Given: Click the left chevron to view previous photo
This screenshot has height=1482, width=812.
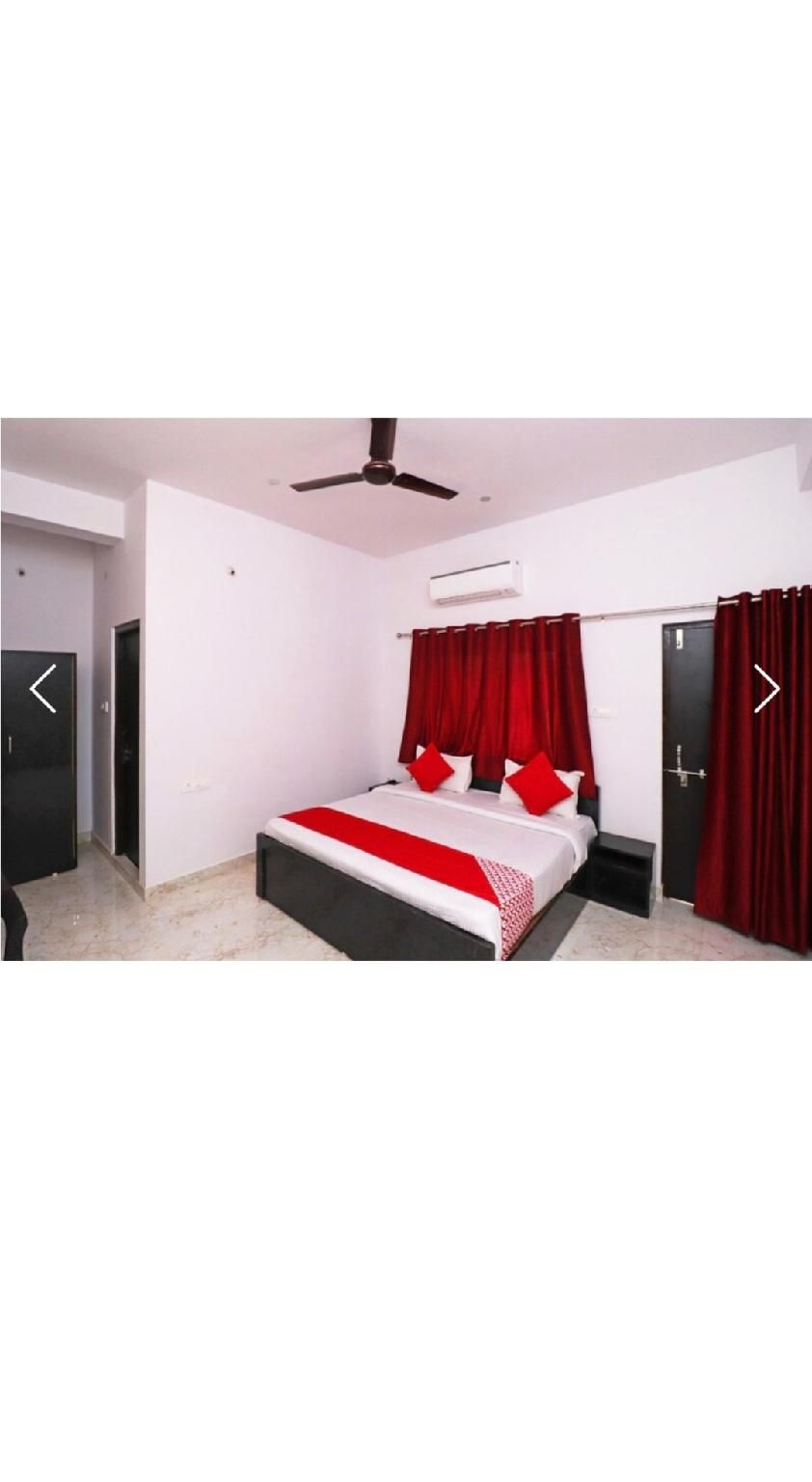Looking at the screenshot, I should click(x=42, y=689).
